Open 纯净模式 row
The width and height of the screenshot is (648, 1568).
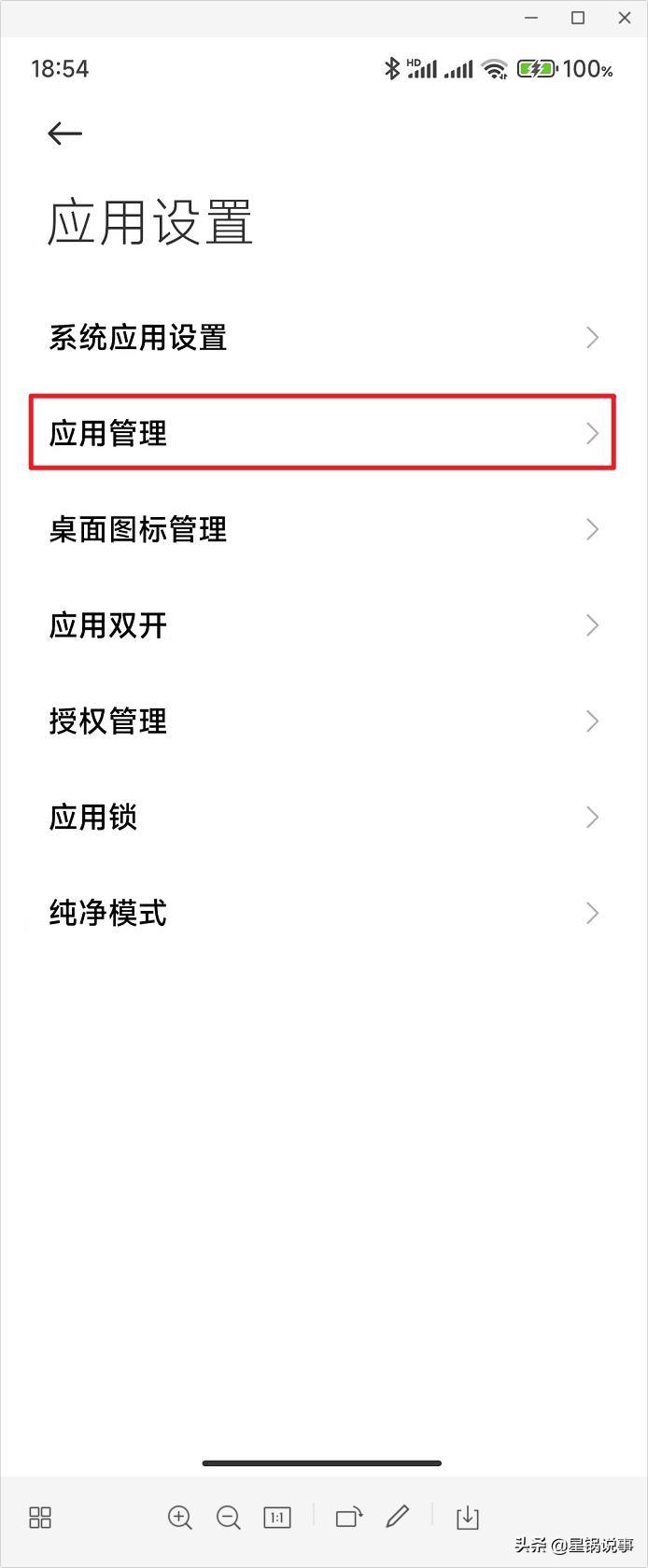[x=322, y=913]
